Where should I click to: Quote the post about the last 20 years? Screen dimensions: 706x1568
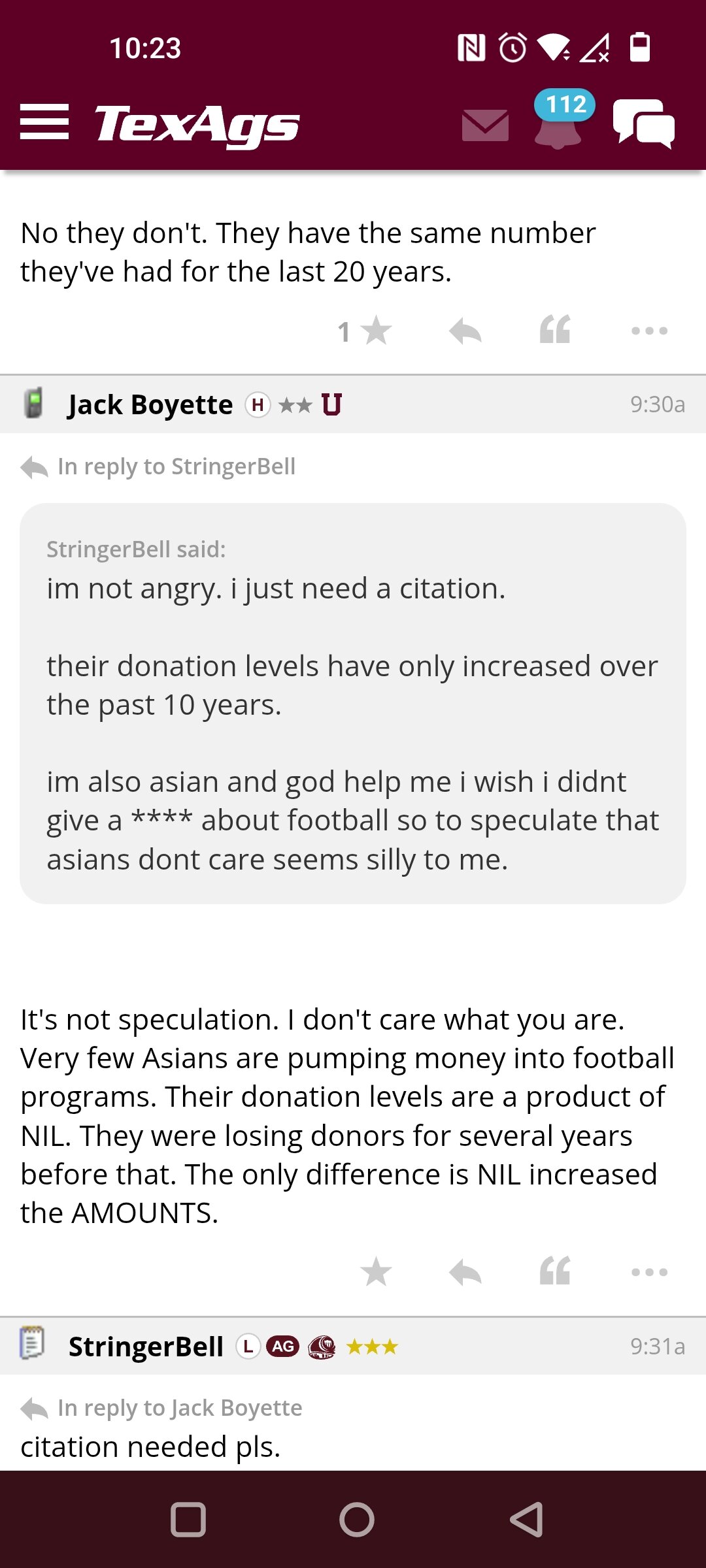(555, 330)
